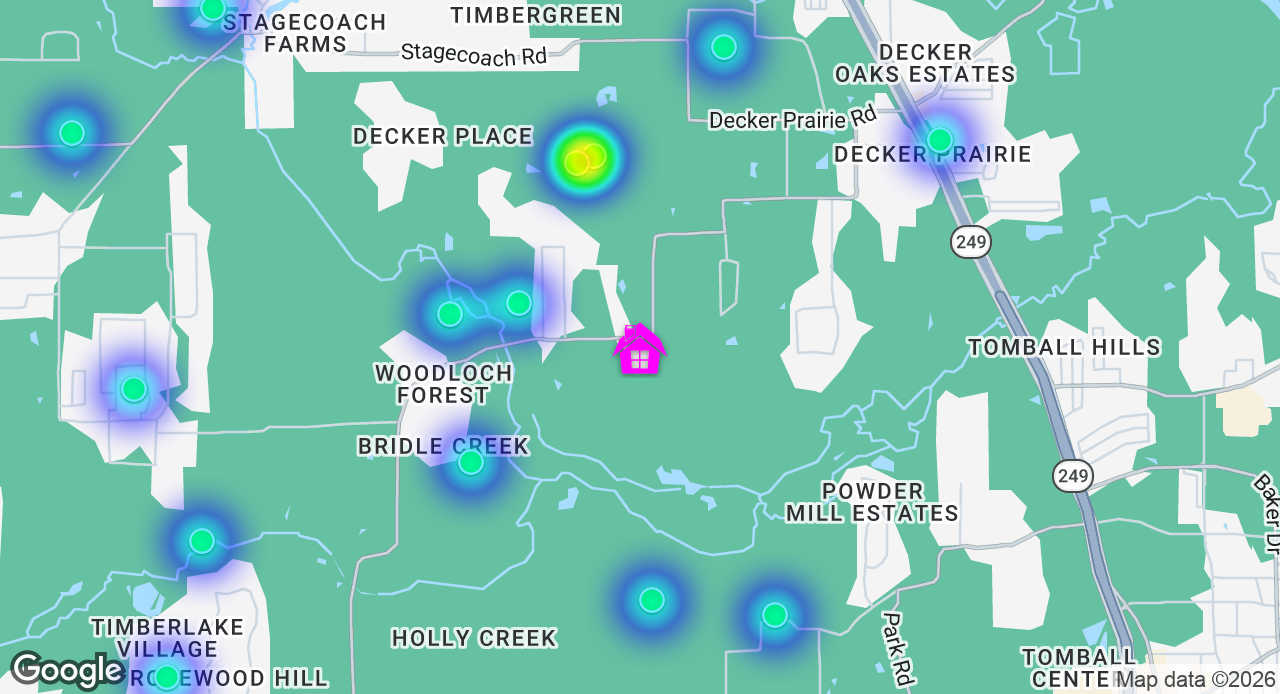Tap the heat point on Bridle Creek

click(470, 462)
